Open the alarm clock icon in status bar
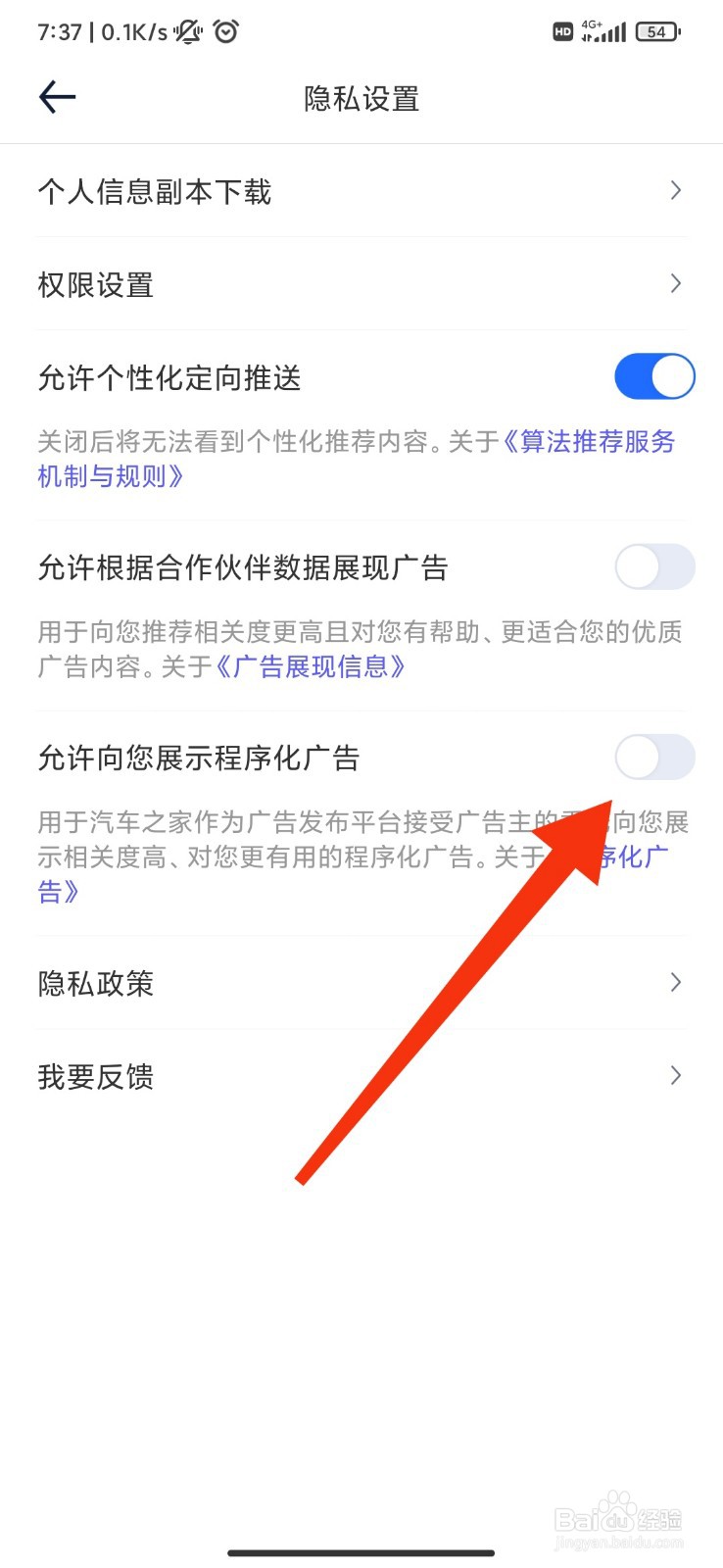Image resolution: width=723 pixels, height=1568 pixels. click(x=225, y=30)
